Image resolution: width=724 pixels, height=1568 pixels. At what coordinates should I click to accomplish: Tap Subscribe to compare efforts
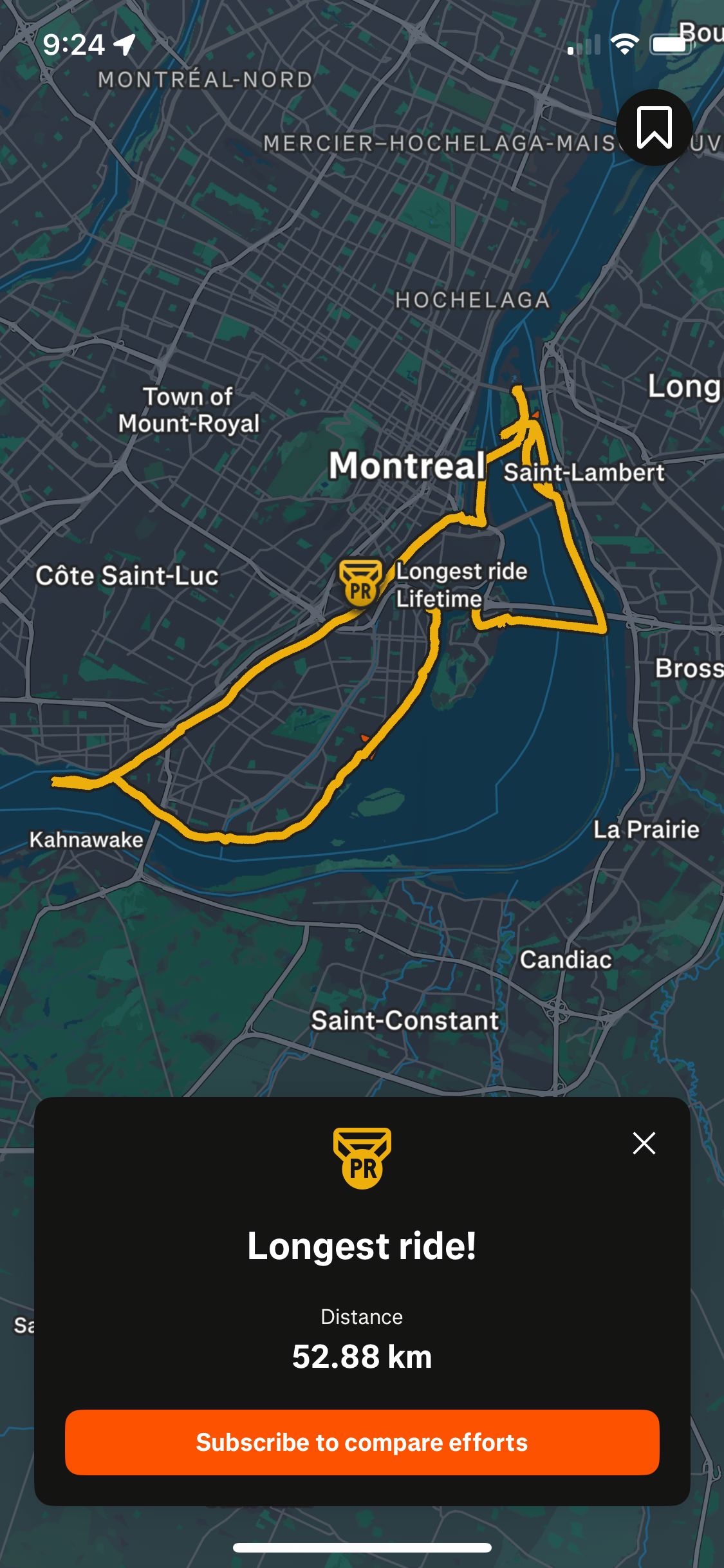coord(362,1442)
